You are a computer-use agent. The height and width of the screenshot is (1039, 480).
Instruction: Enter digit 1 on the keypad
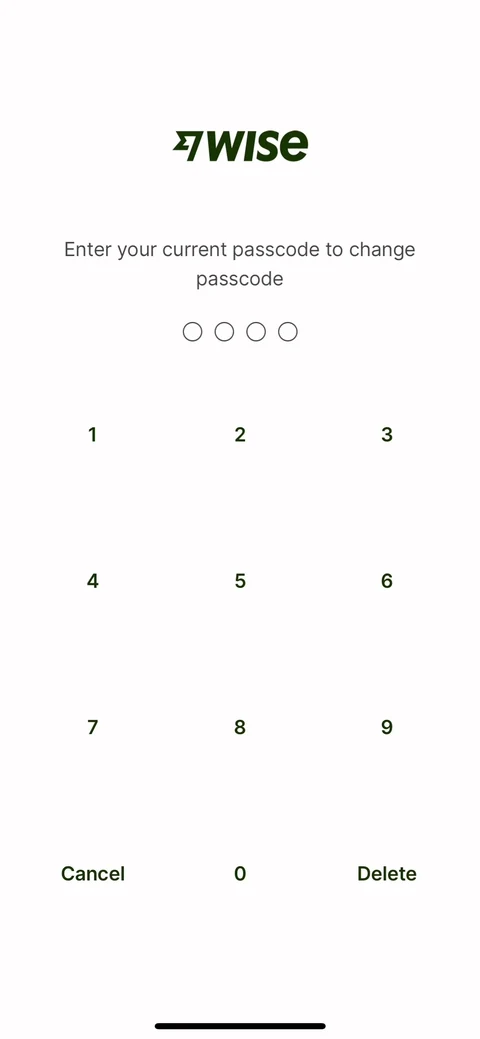coord(92,435)
